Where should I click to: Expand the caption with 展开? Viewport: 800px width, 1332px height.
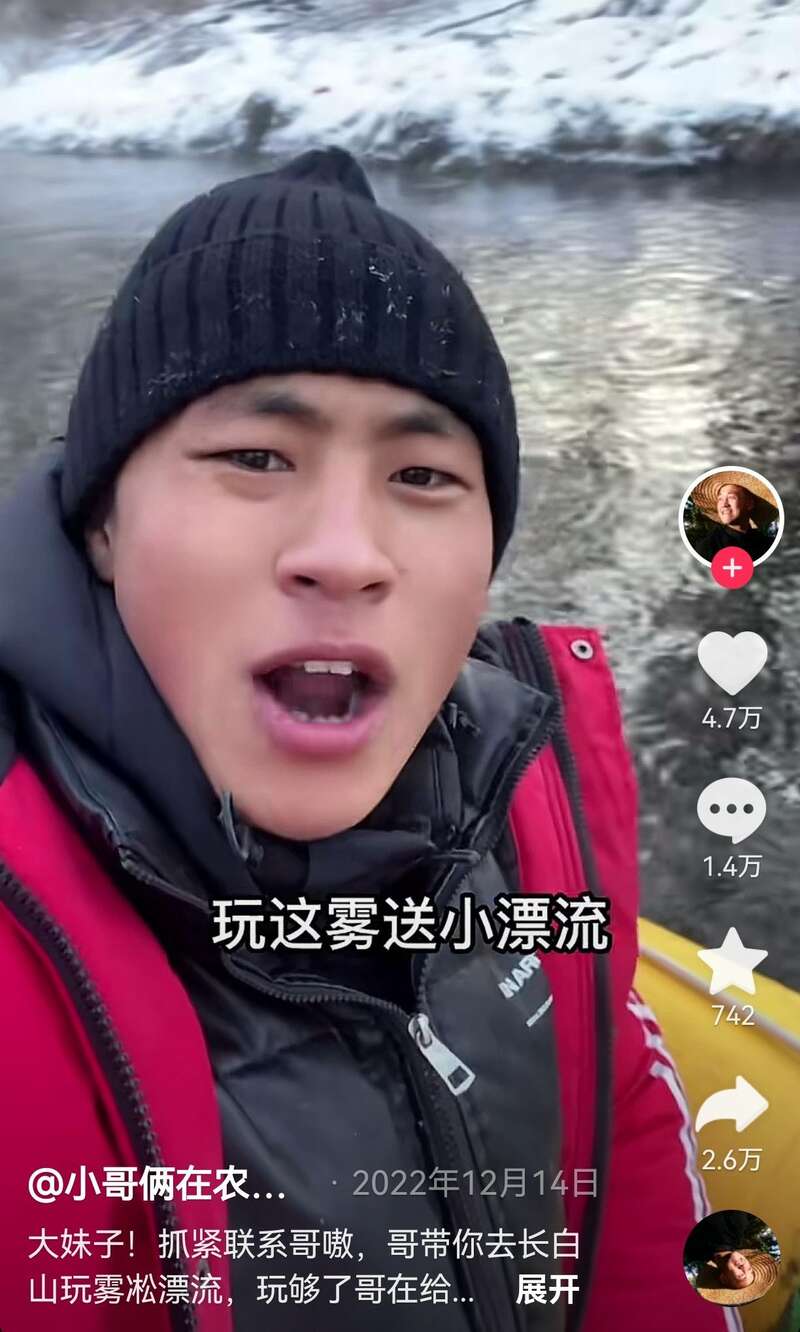point(547,1290)
